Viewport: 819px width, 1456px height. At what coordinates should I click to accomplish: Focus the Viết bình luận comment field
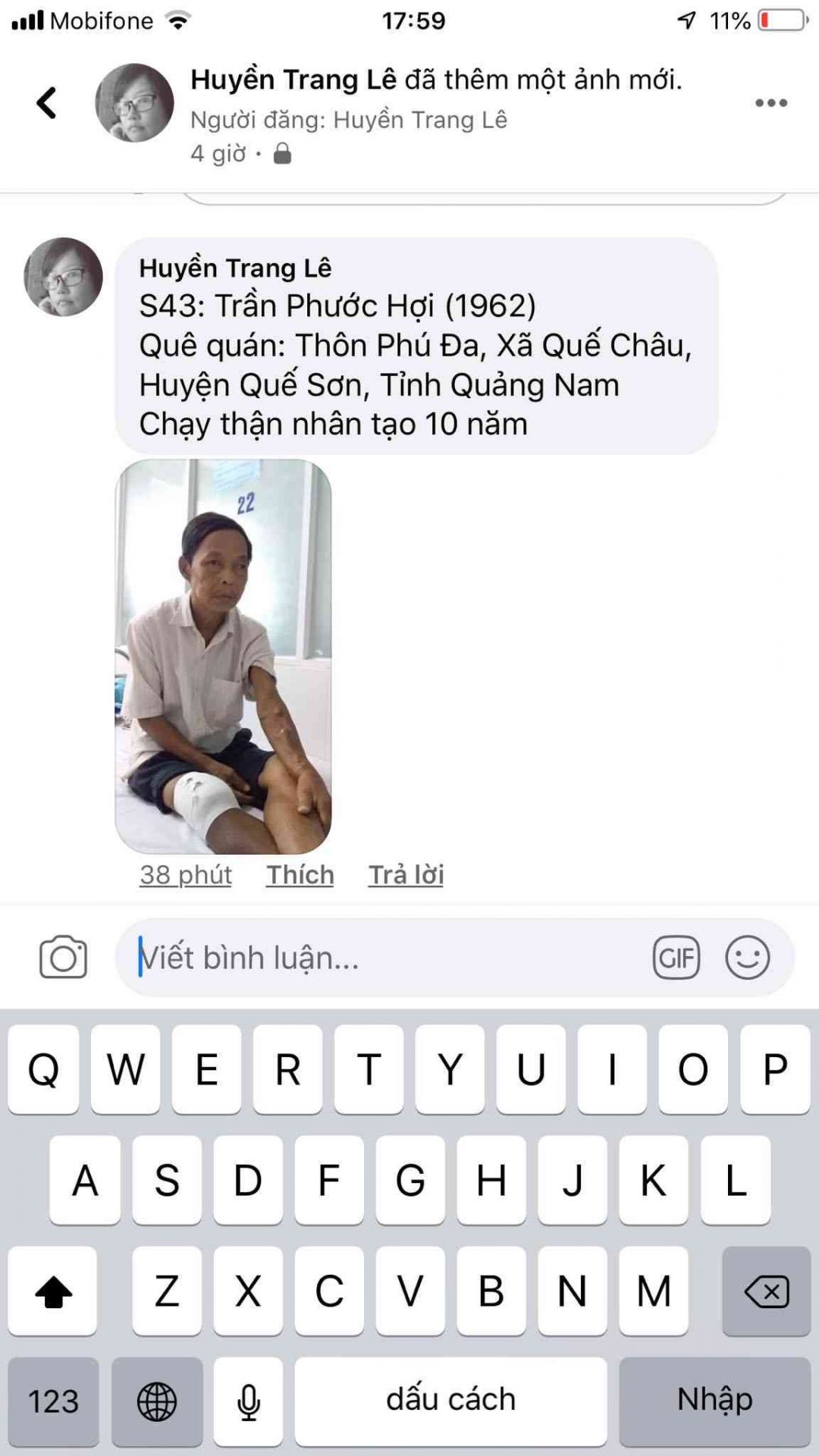click(379, 957)
